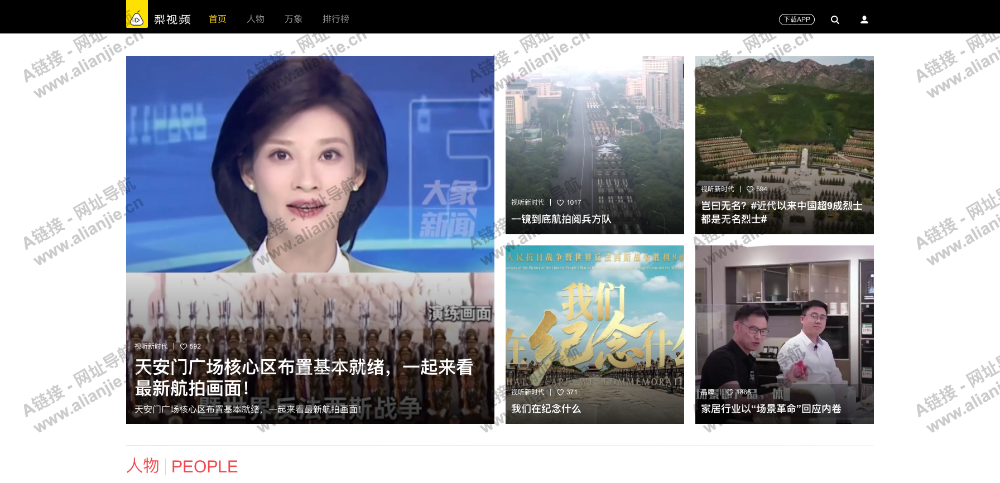Watch the 我们在纪念什么 video
This screenshot has height=483, width=1000.
pyautogui.click(x=594, y=334)
